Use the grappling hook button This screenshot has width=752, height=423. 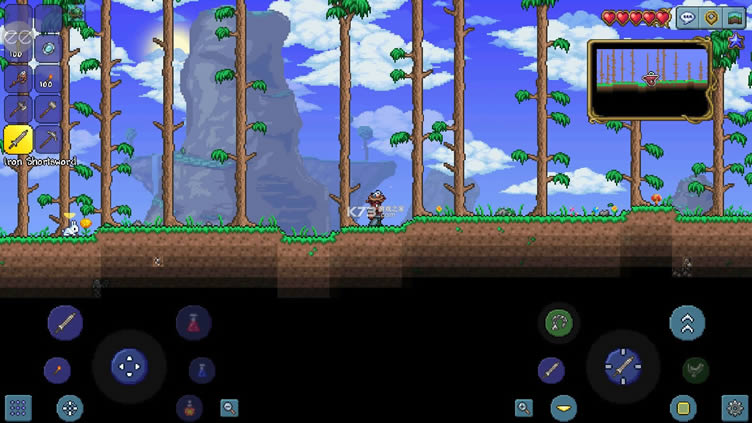click(558, 322)
